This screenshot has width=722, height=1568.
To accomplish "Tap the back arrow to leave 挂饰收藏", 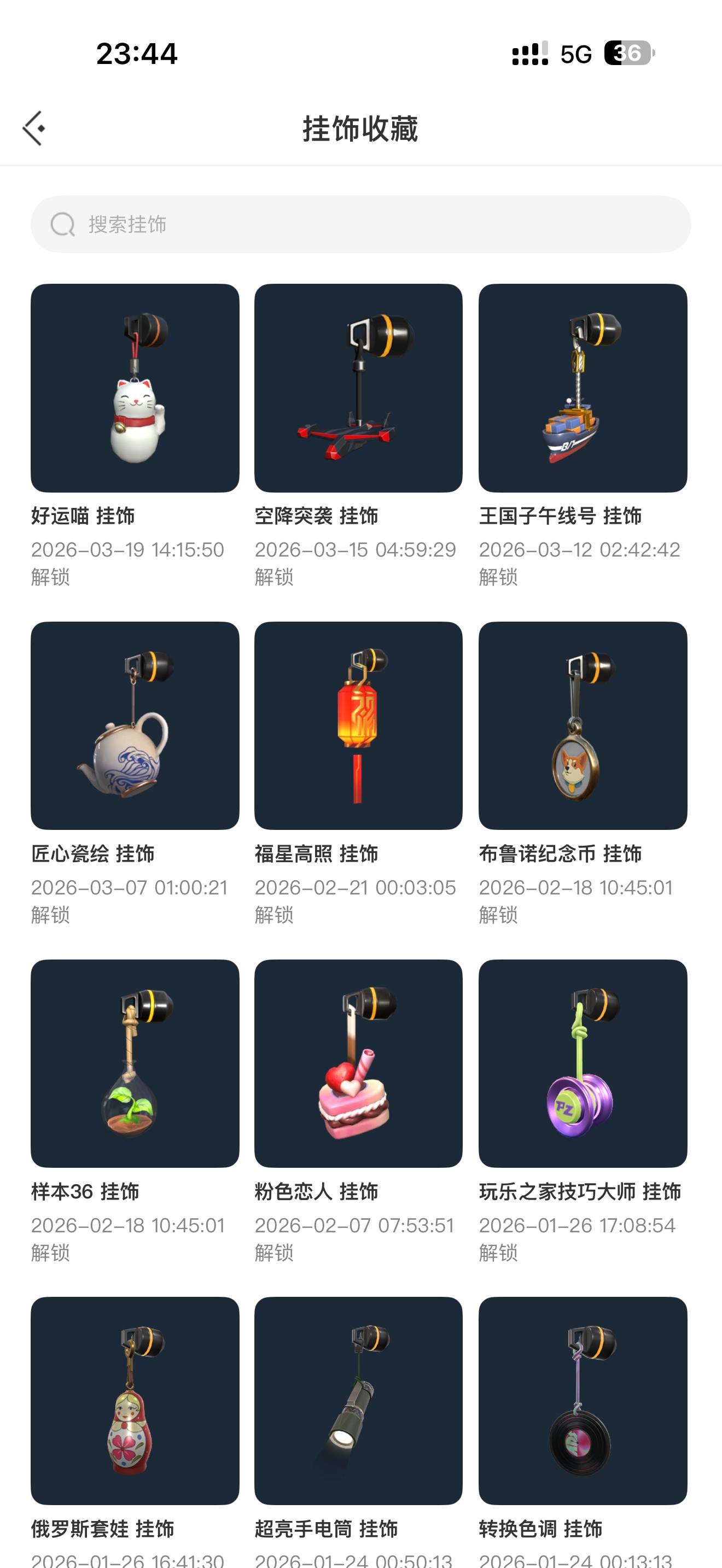I will (x=34, y=129).
